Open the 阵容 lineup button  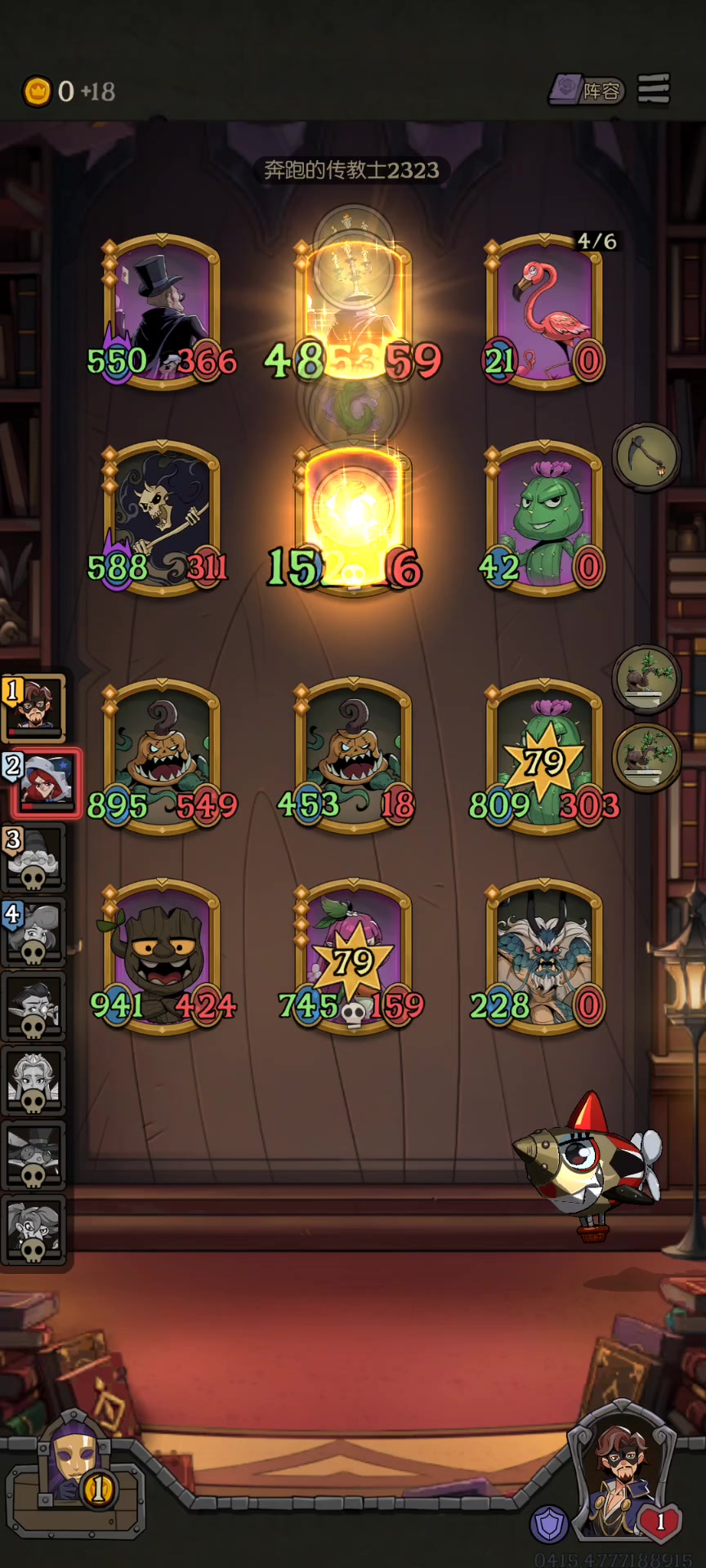click(587, 90)
